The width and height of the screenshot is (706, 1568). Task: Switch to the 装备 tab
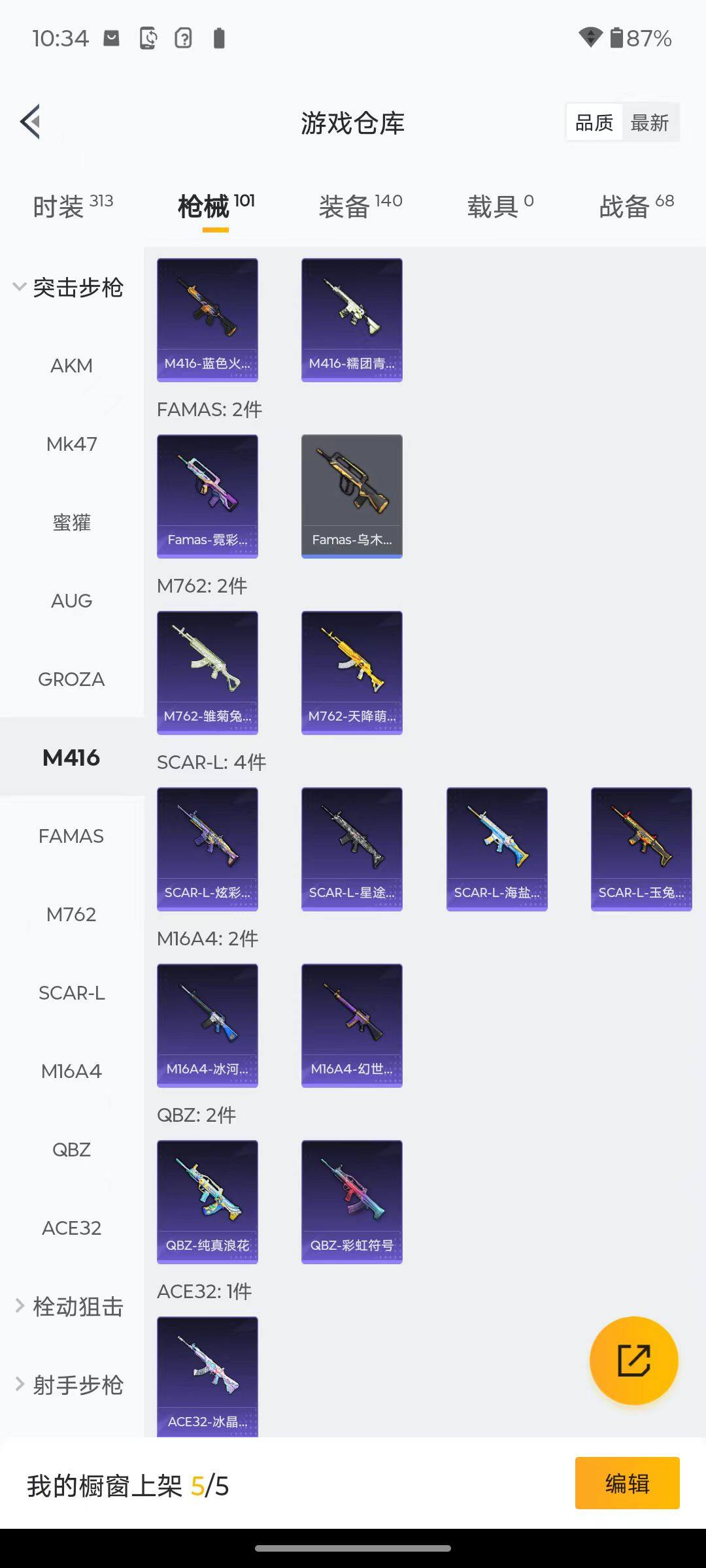tap(360, 206)
